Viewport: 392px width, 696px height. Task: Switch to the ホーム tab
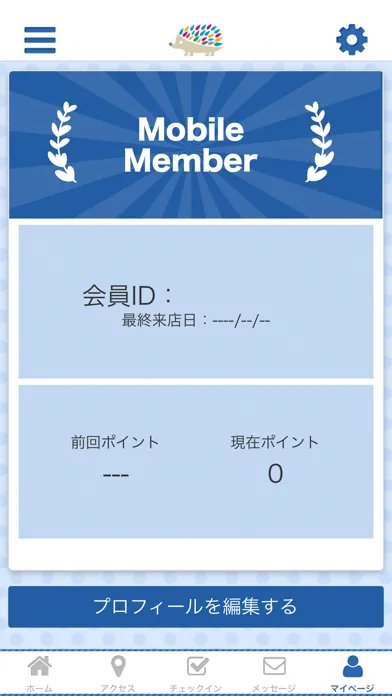point(40,673)
